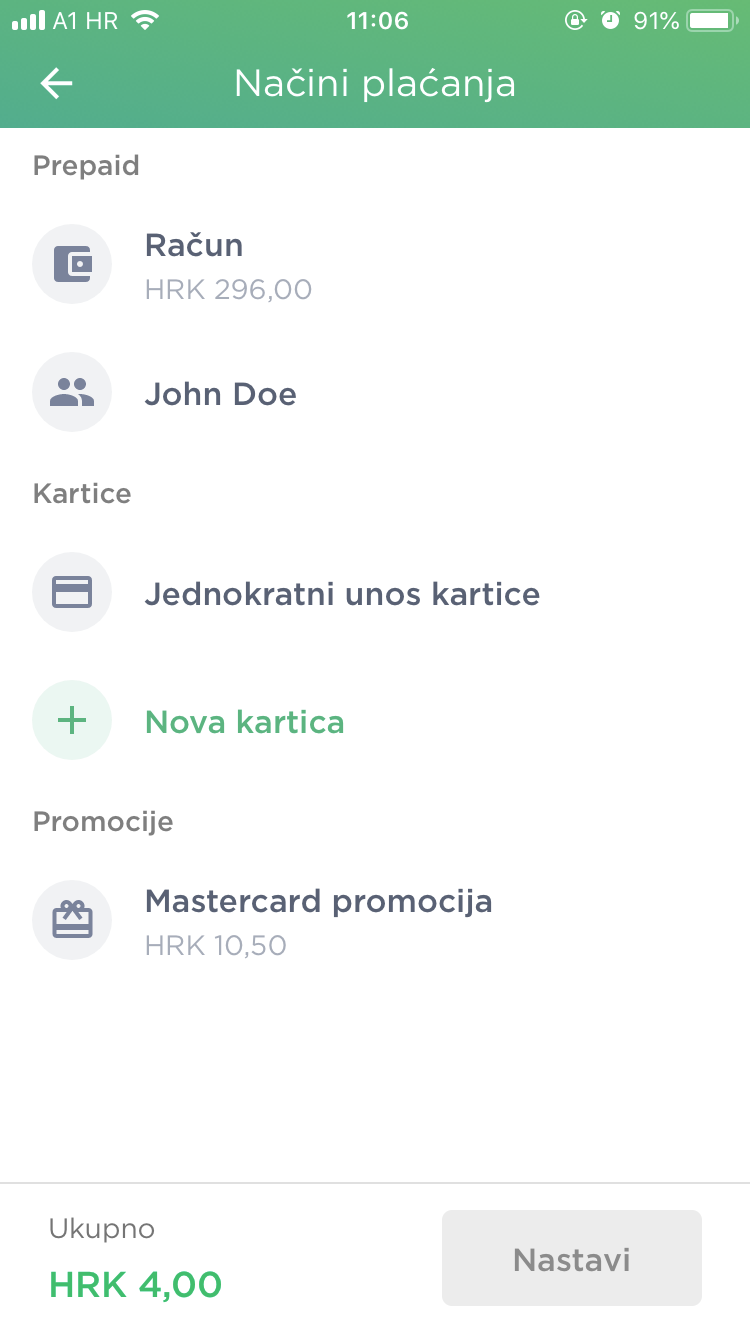This screenshot has height=1334, width=750.
Task: Pick the Mastercard promocija option
Action: 375,921
